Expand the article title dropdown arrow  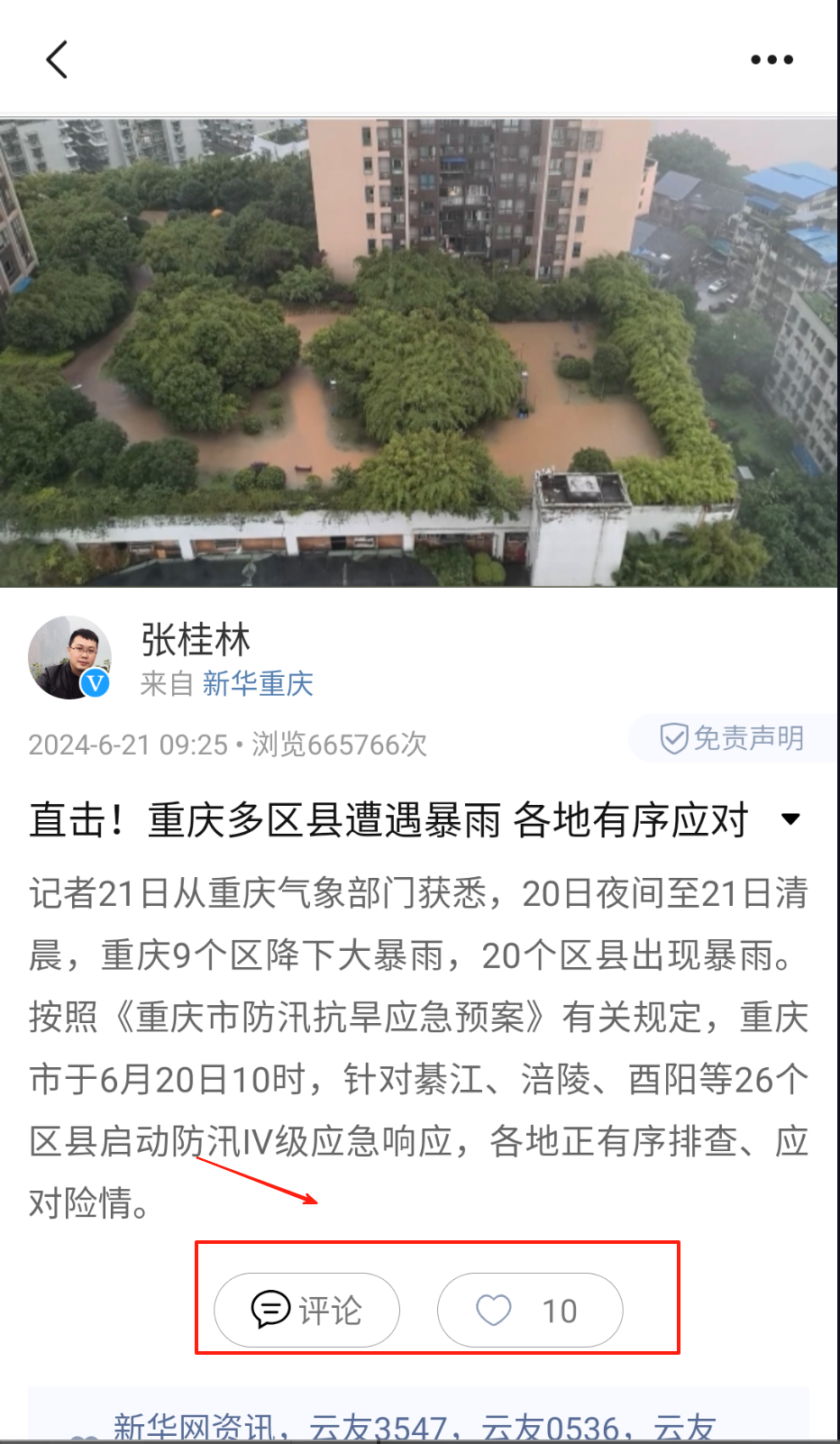click(x=790, y=819)
